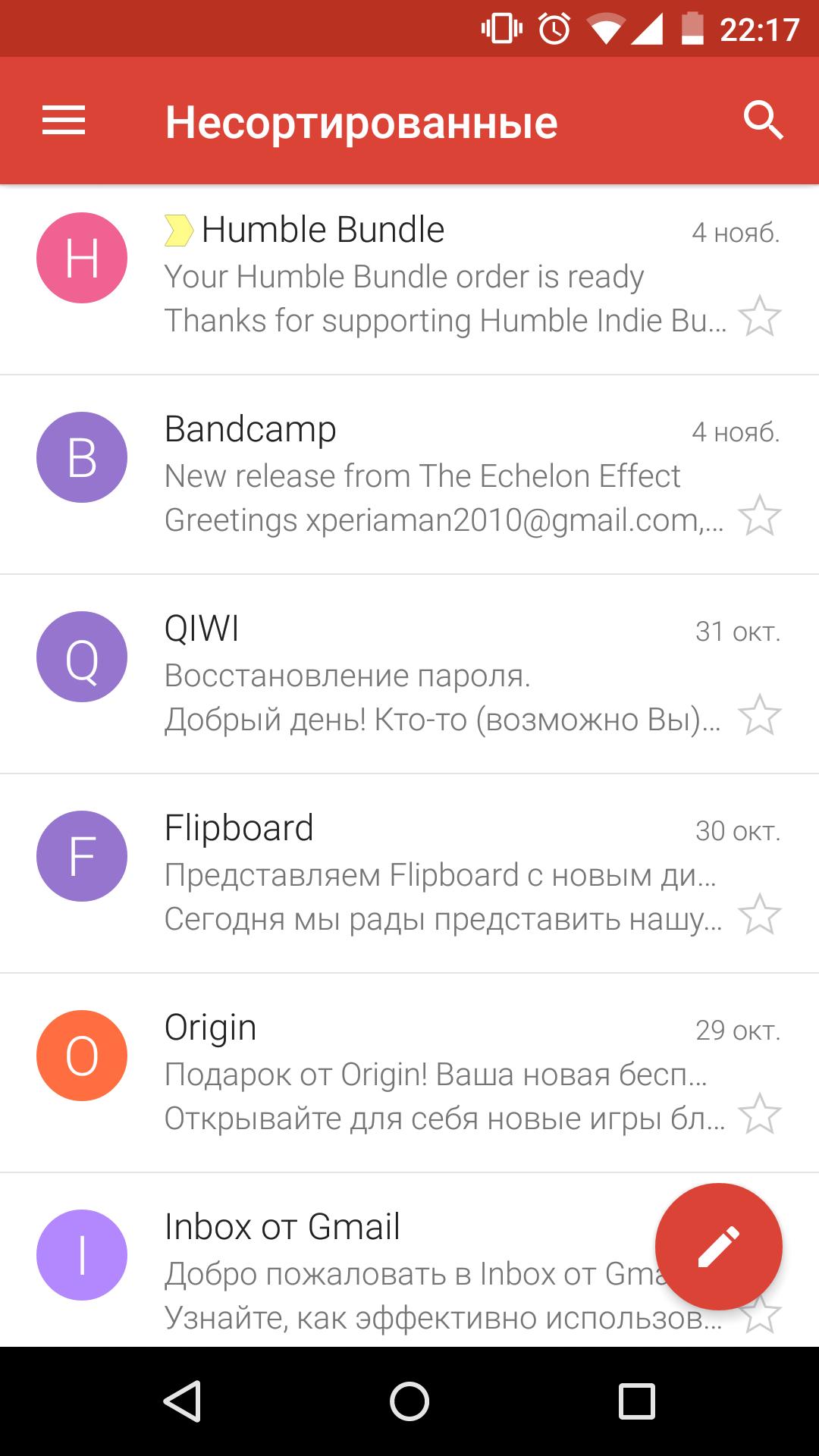Star the Flipboard email
The width and height of the screenshot is (819, 1456).
[x=759, y=915]
